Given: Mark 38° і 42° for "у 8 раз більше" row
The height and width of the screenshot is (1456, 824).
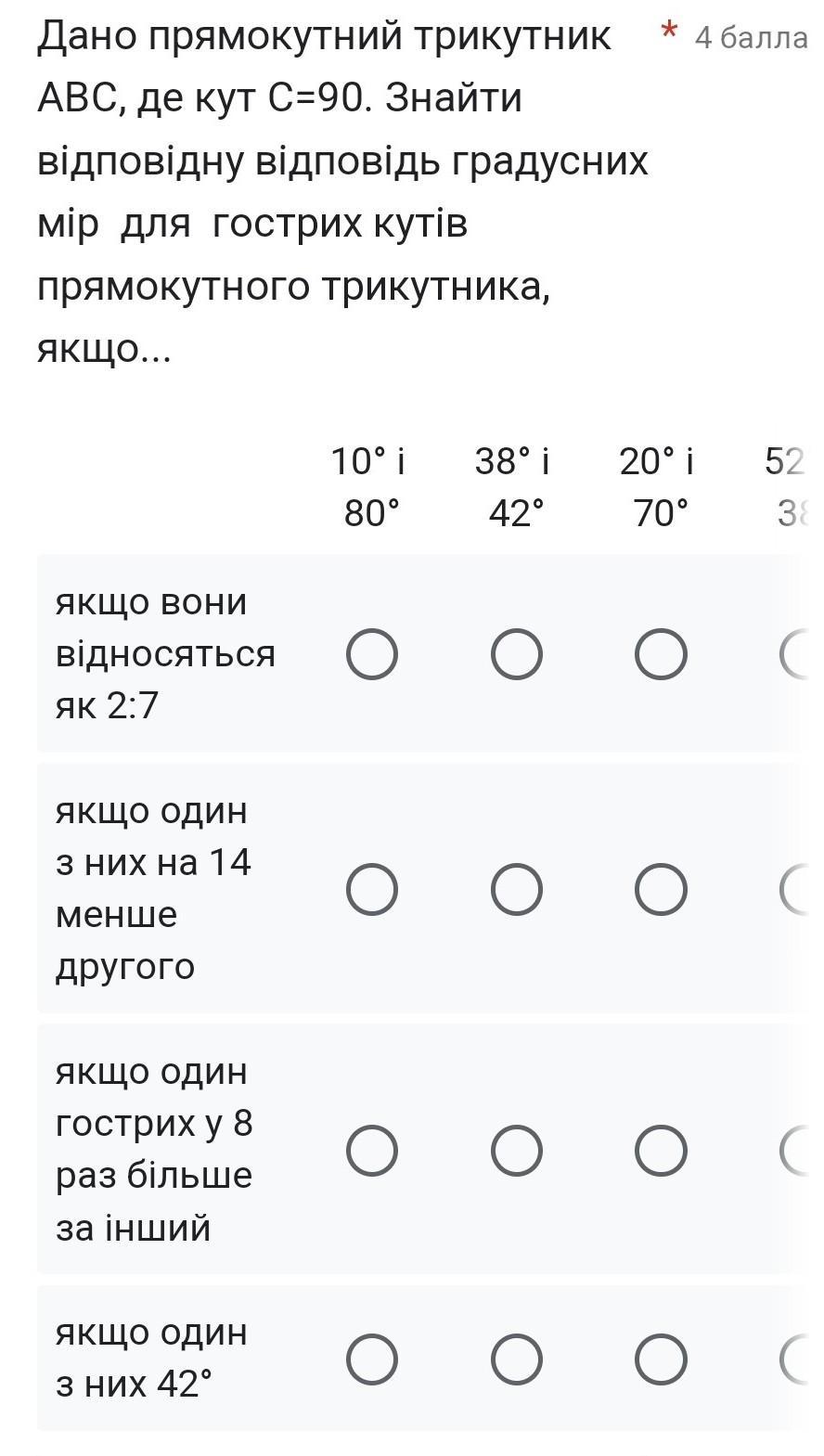Looking at the screenshot, I should [x=517, y=1151].
